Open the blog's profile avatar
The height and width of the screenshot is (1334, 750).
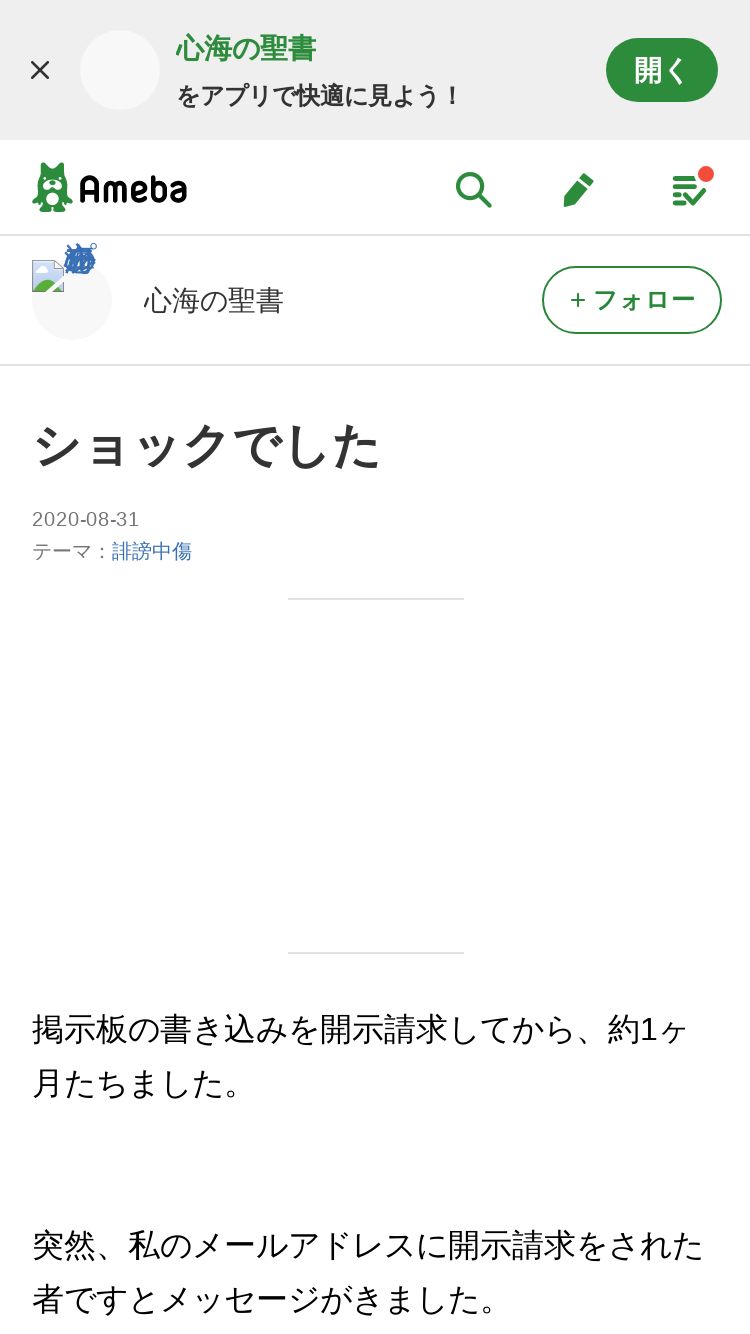72,300
